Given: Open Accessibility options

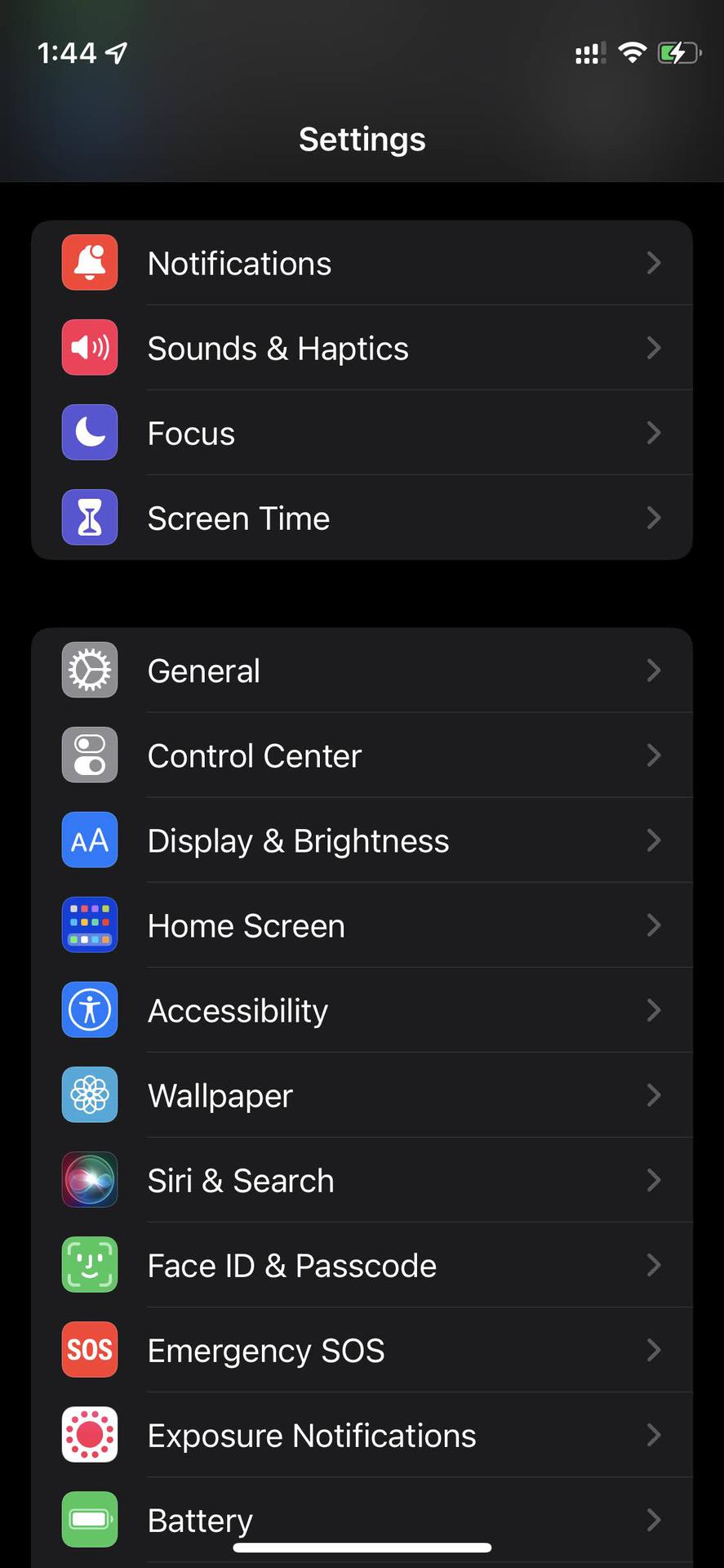Looking at the screenshot, I should click(362, 1010).
